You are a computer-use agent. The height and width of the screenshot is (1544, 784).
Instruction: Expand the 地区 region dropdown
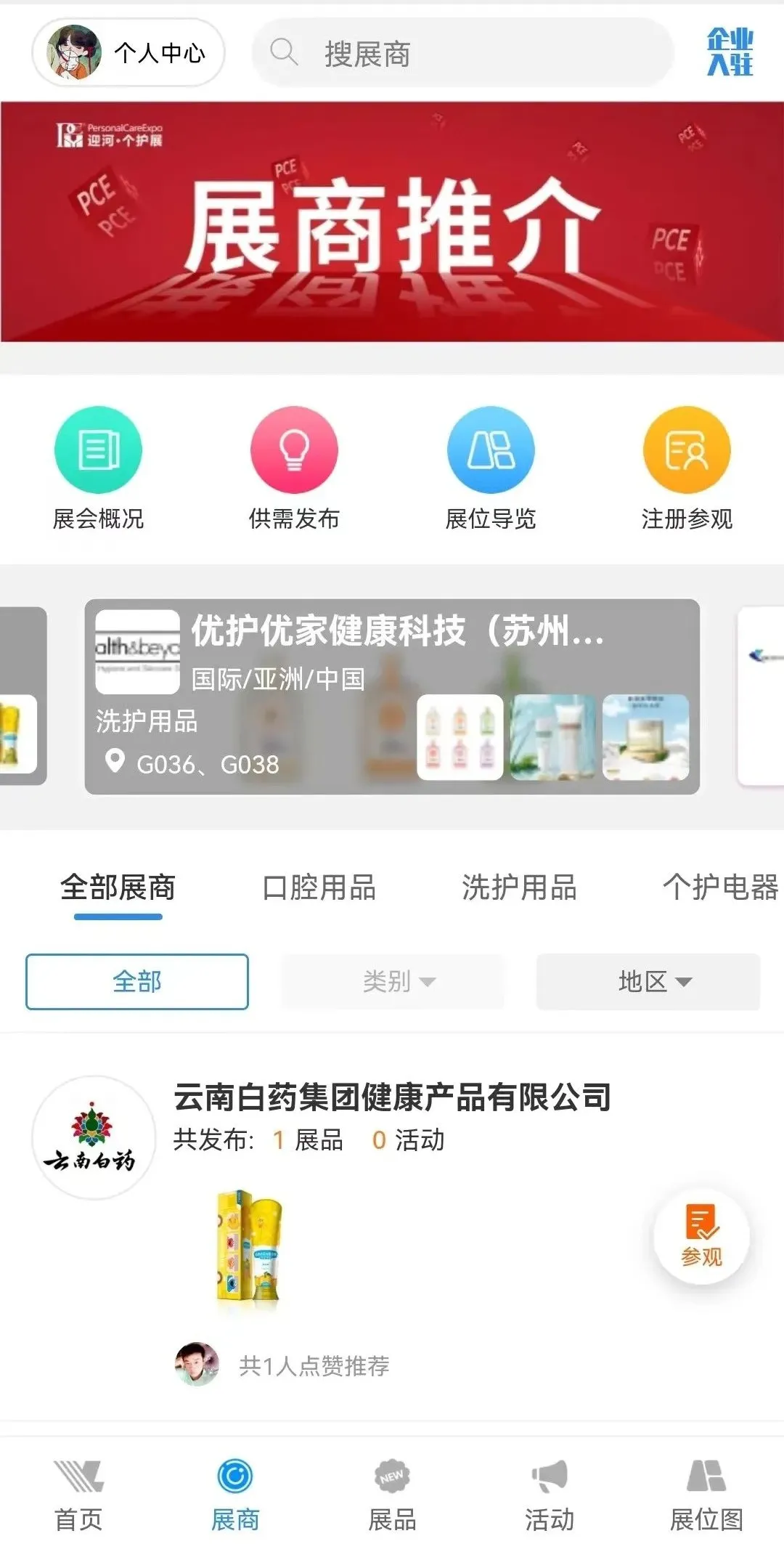[648, 982]
